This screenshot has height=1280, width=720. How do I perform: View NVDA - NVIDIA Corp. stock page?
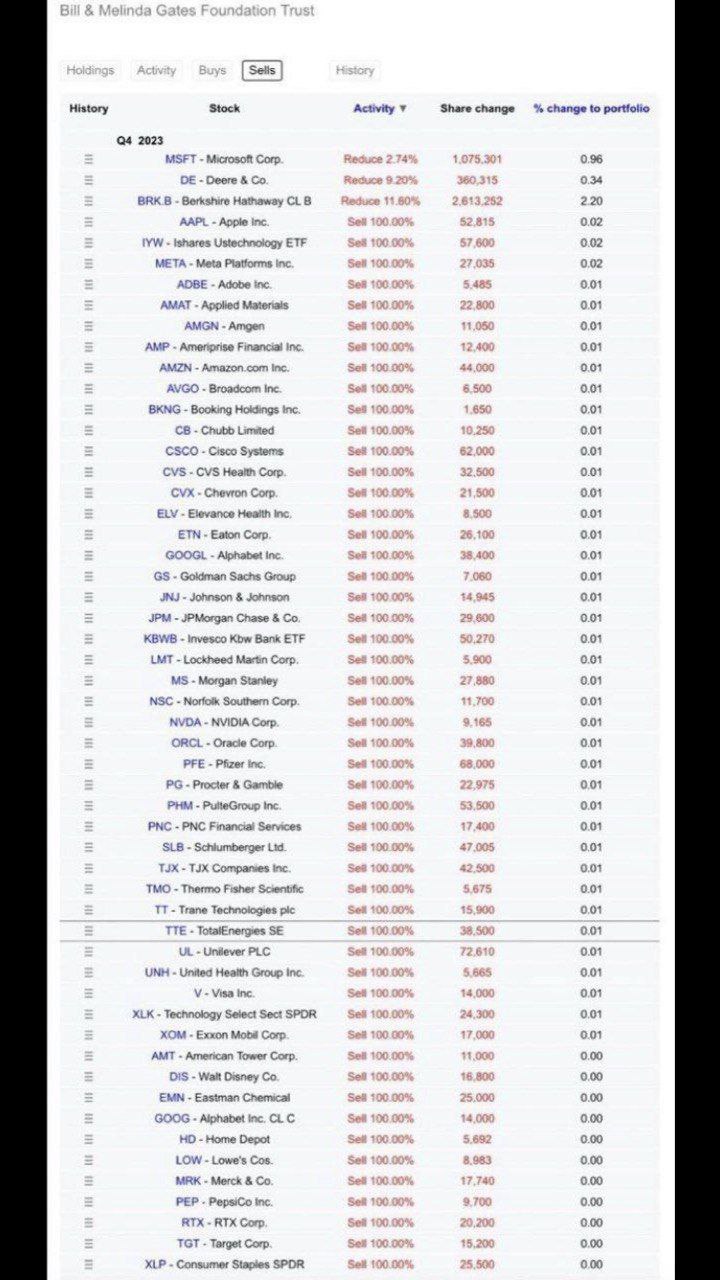point(224,722)
